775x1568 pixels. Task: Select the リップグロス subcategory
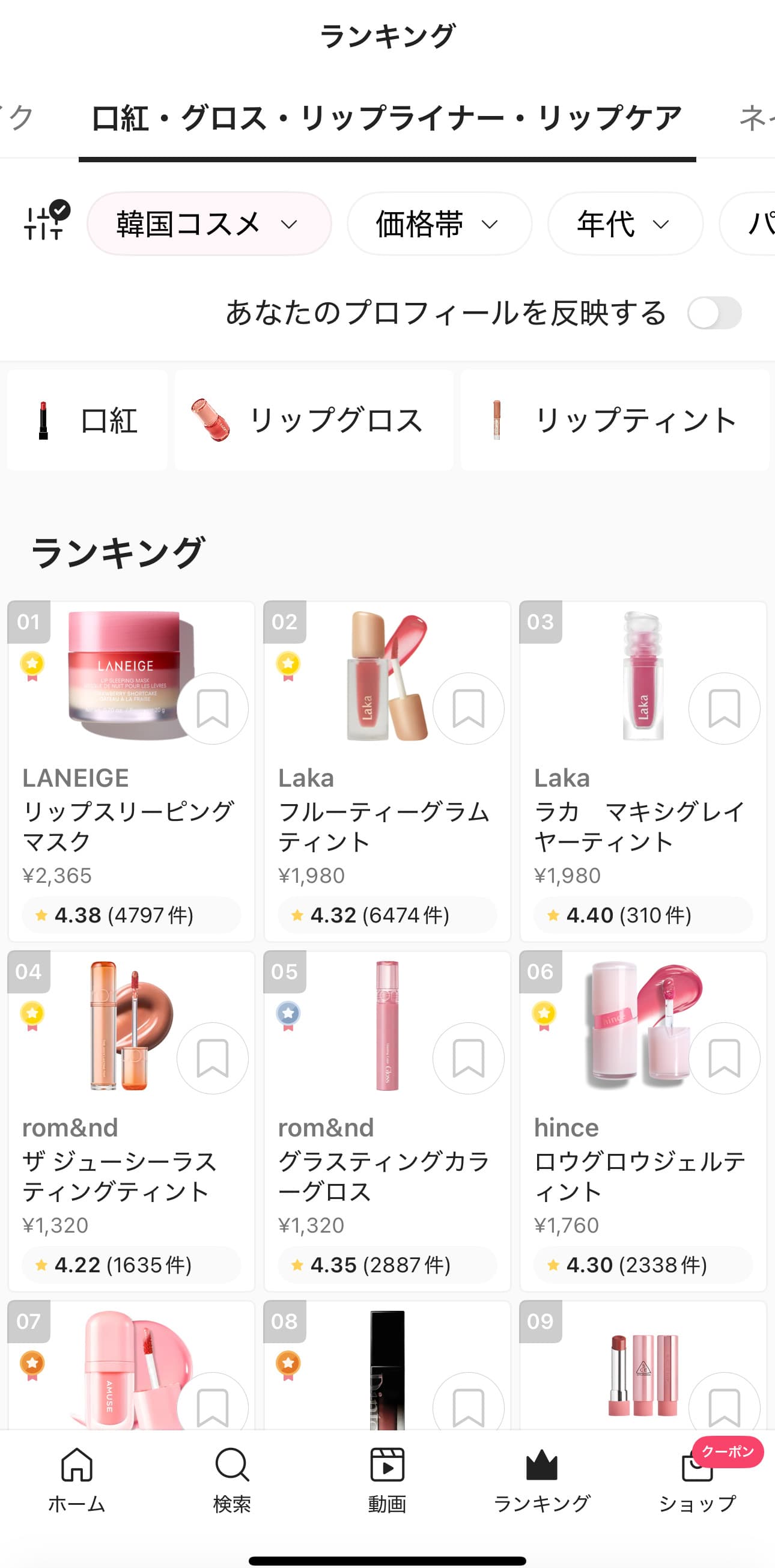(x=313, y=420)
